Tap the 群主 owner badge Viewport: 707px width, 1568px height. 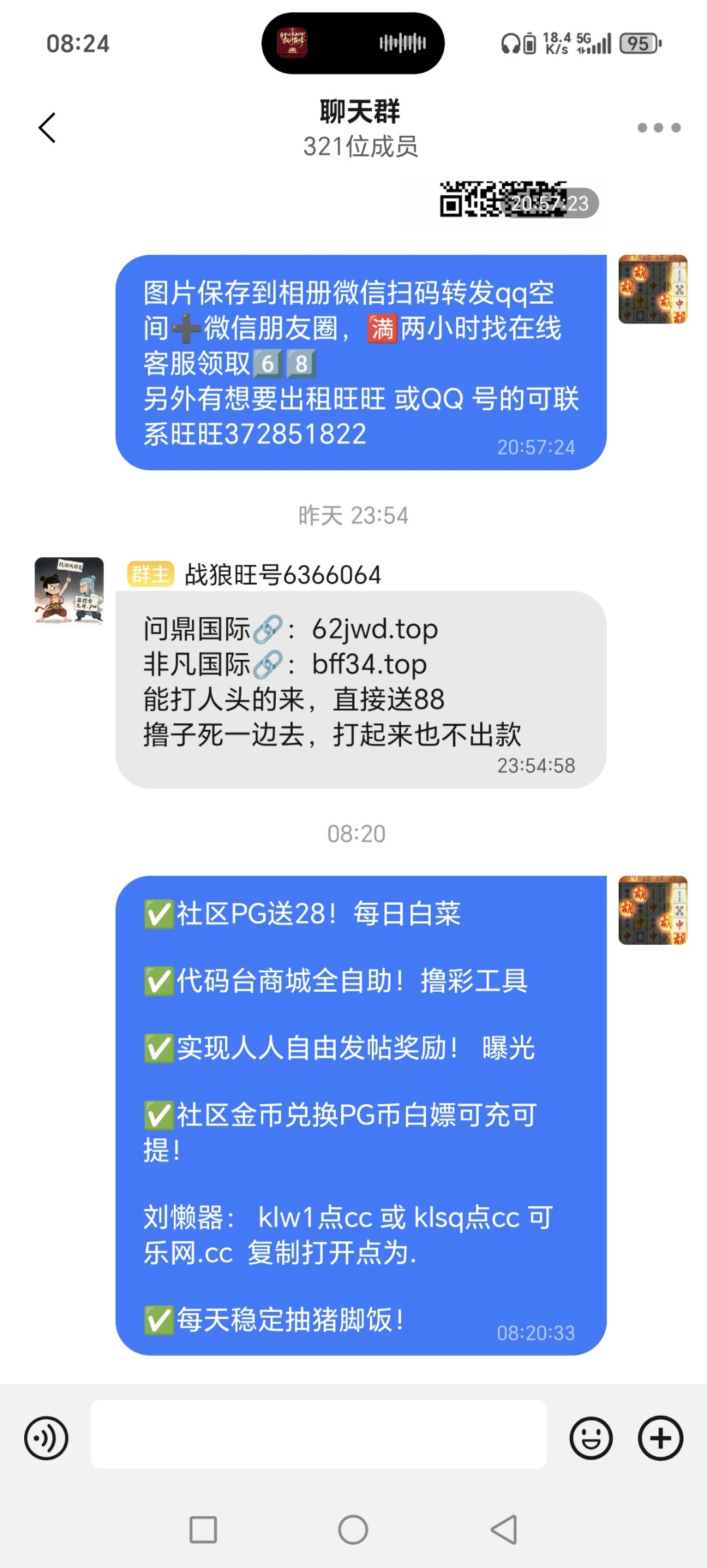(x=149, y=573)
